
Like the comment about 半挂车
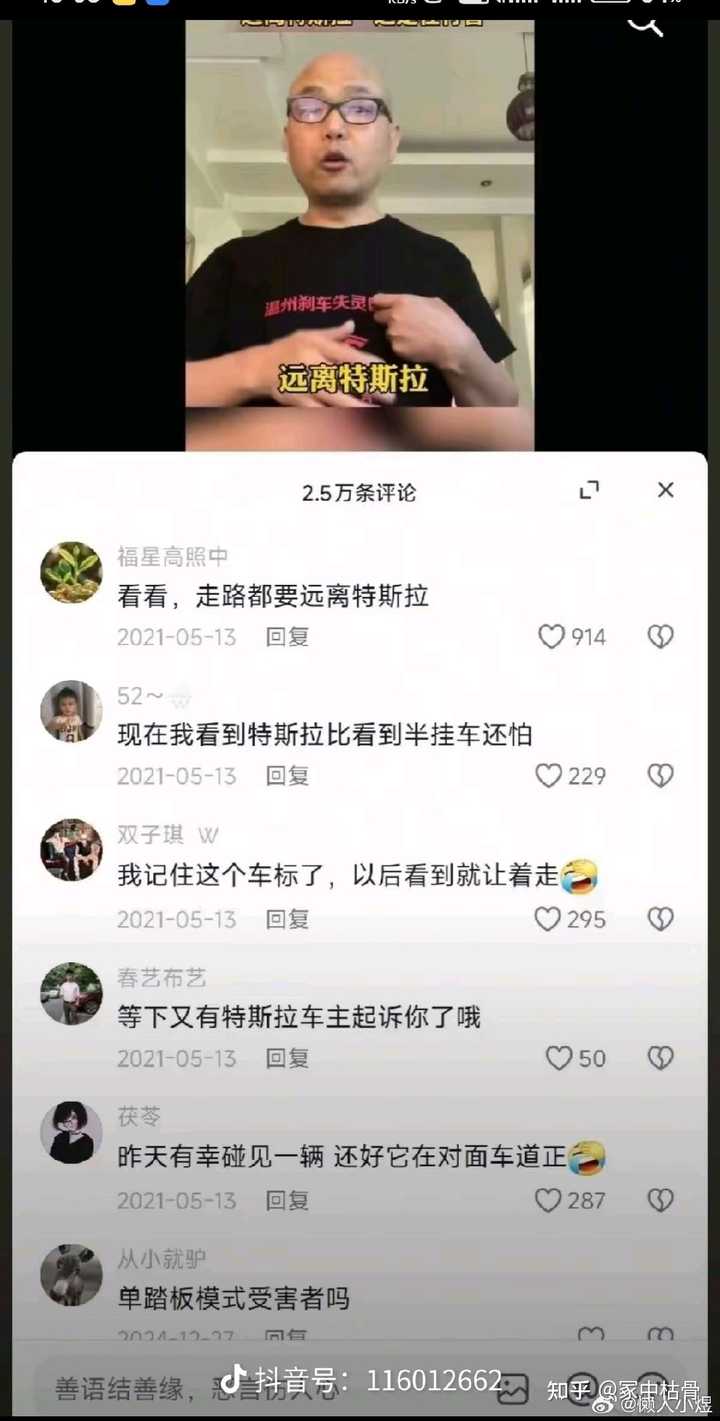549,776
